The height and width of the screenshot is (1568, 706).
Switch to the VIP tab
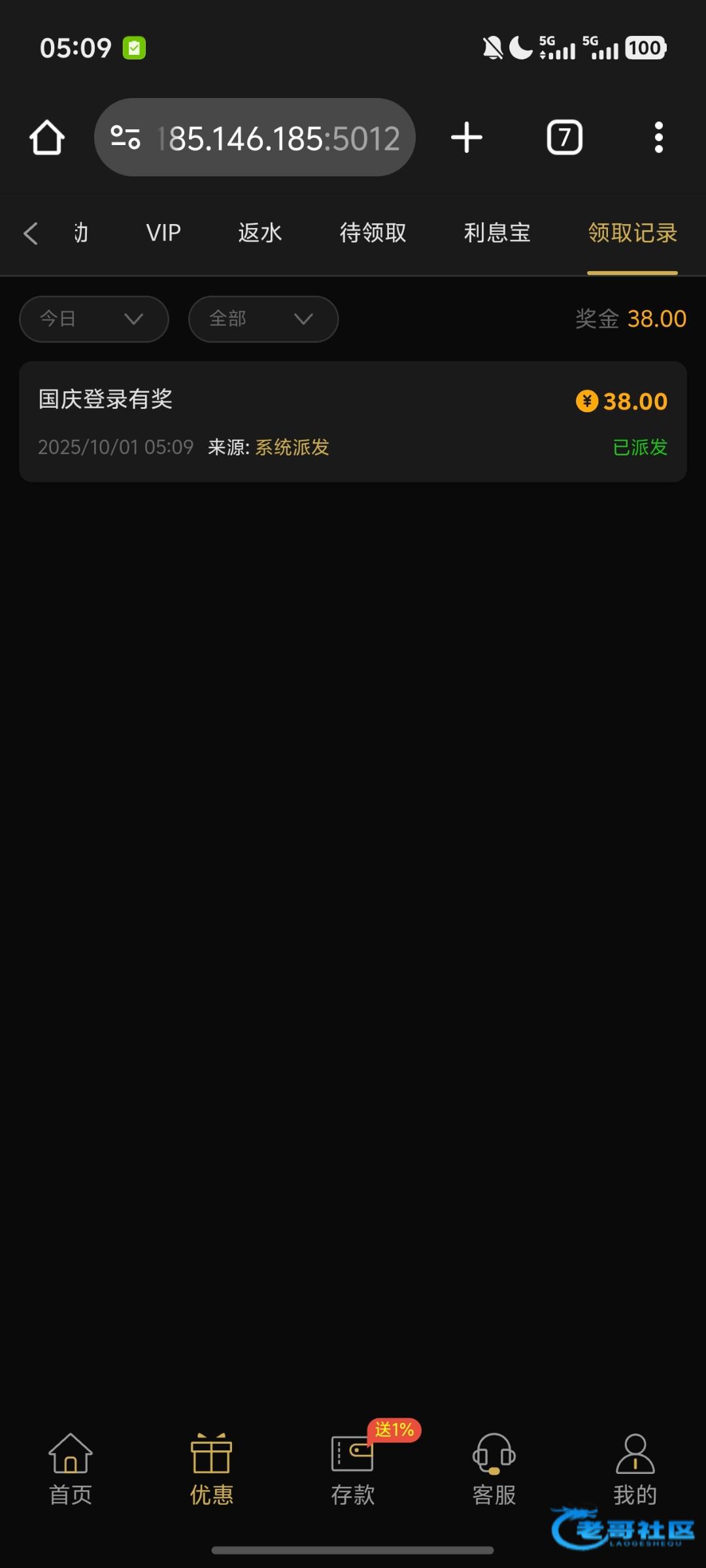pyautogui.click(x=163, y=233)
